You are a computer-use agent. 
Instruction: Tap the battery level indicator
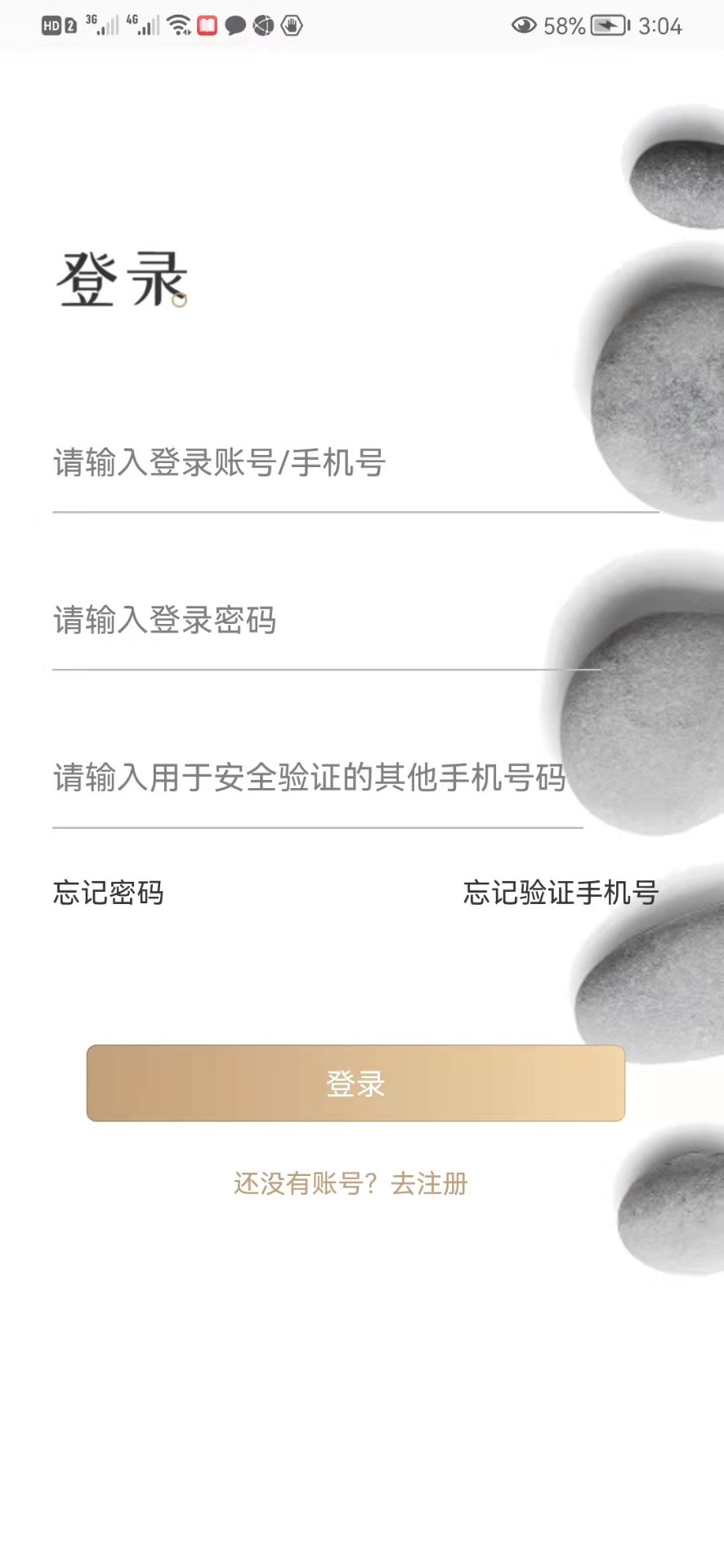pos(609,25)
